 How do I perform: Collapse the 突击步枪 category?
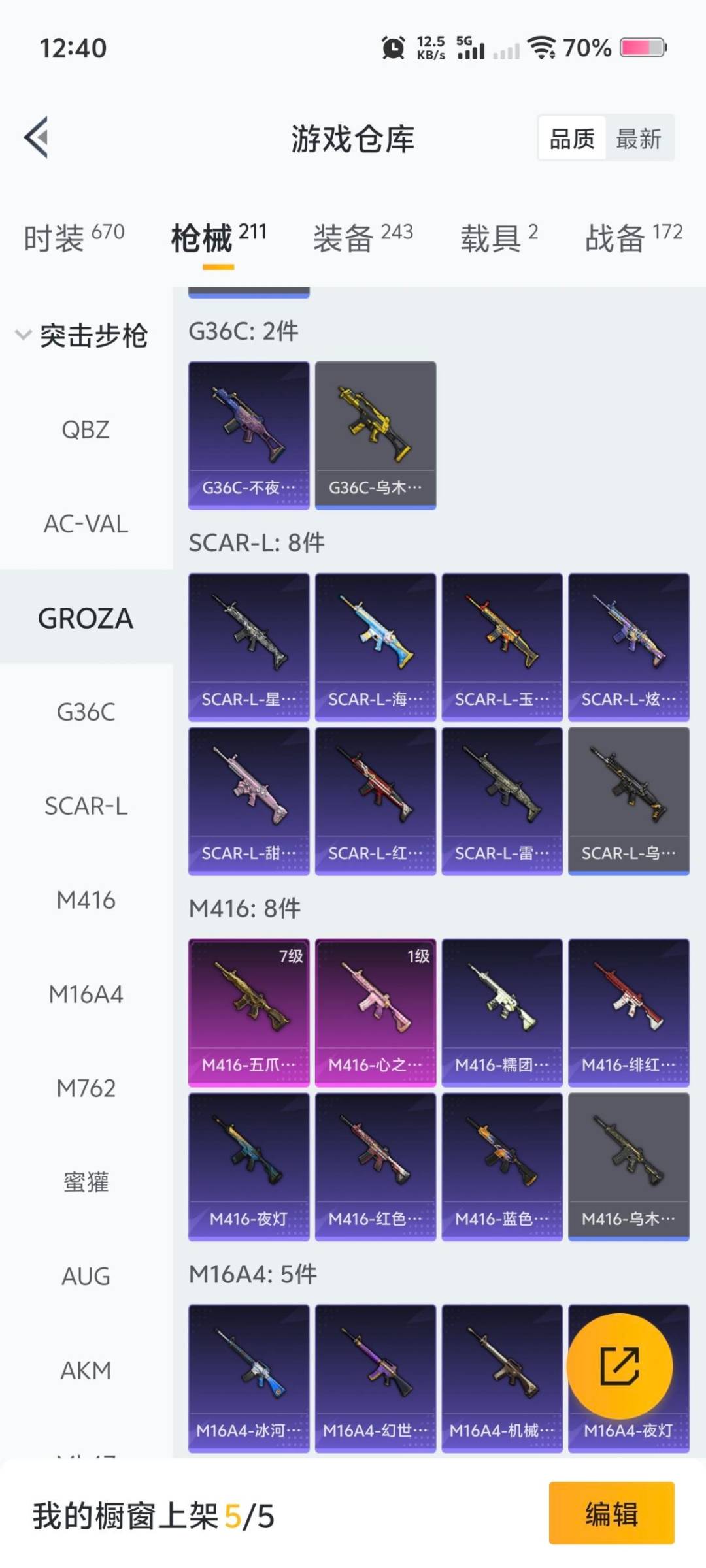click(x=82, y=336)
